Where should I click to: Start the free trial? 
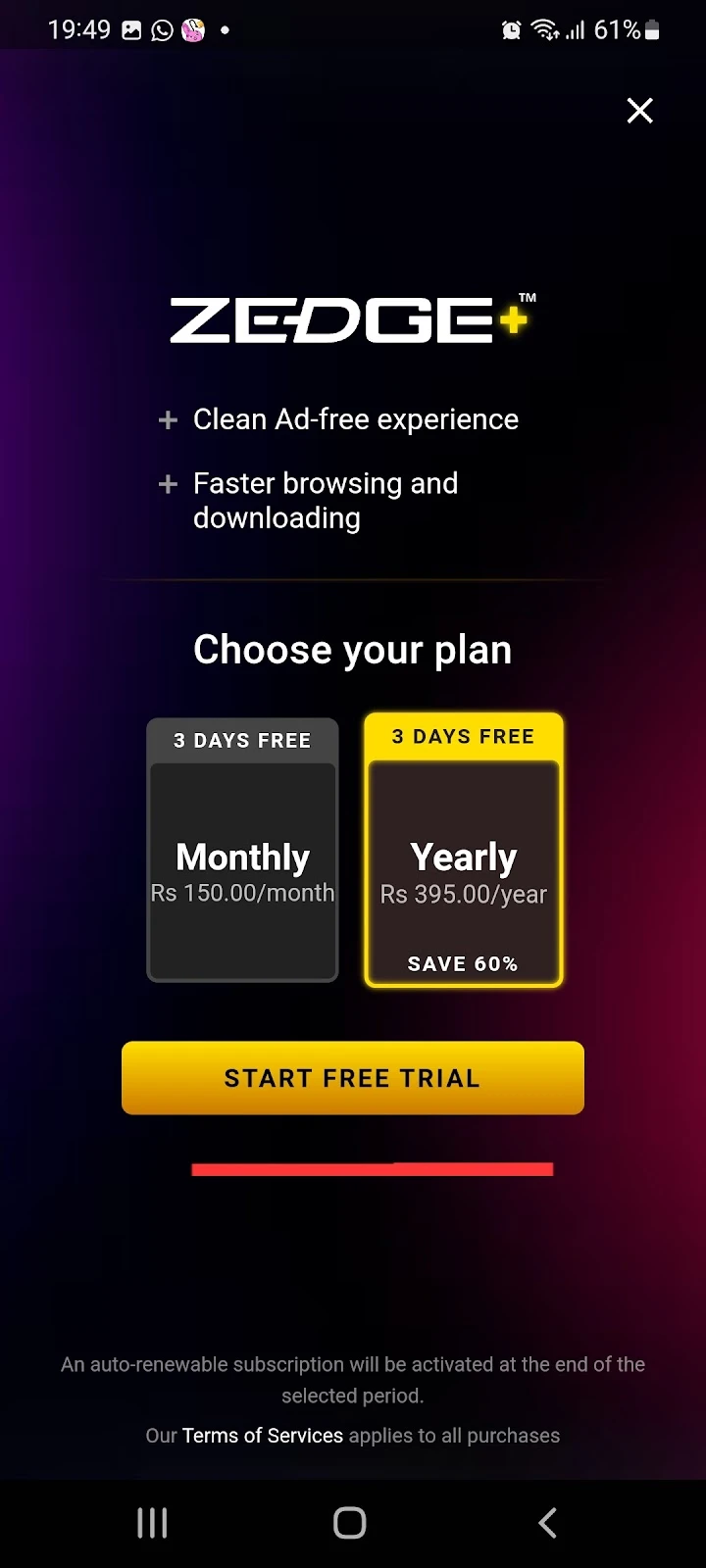[x=353, y=1078]
